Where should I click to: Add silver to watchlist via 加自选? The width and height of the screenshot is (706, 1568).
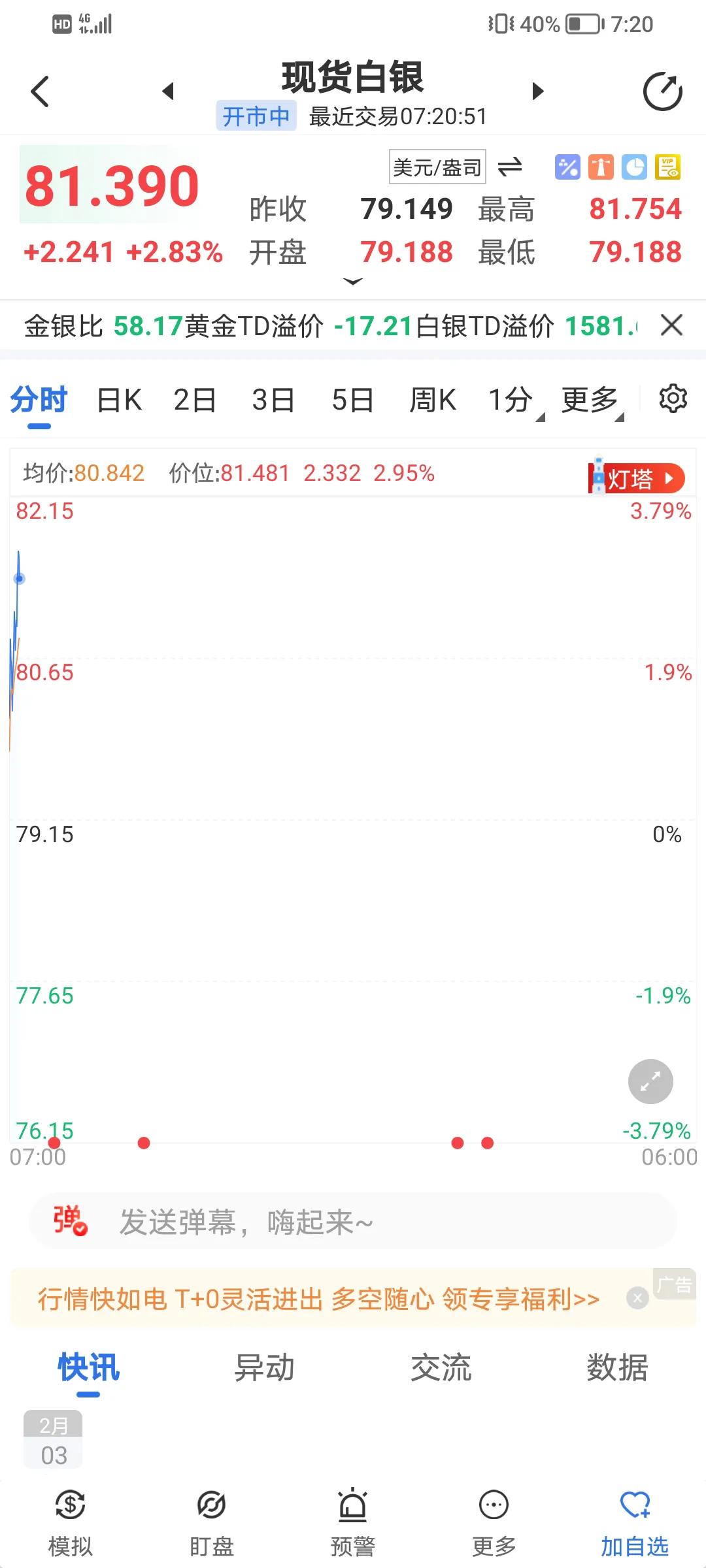635,1521
